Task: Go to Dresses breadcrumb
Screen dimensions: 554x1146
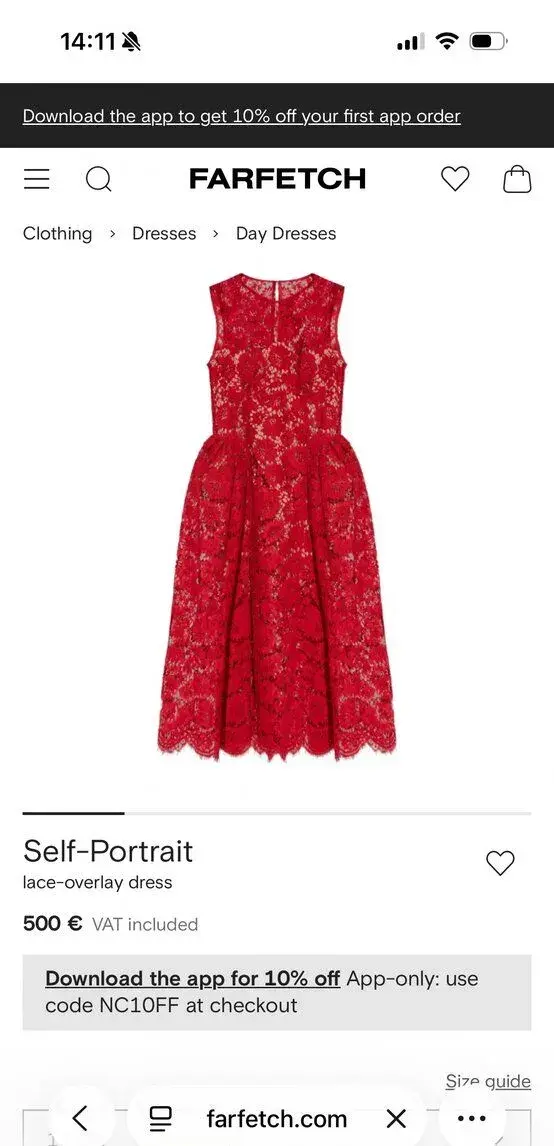Action: click(164, 234)
